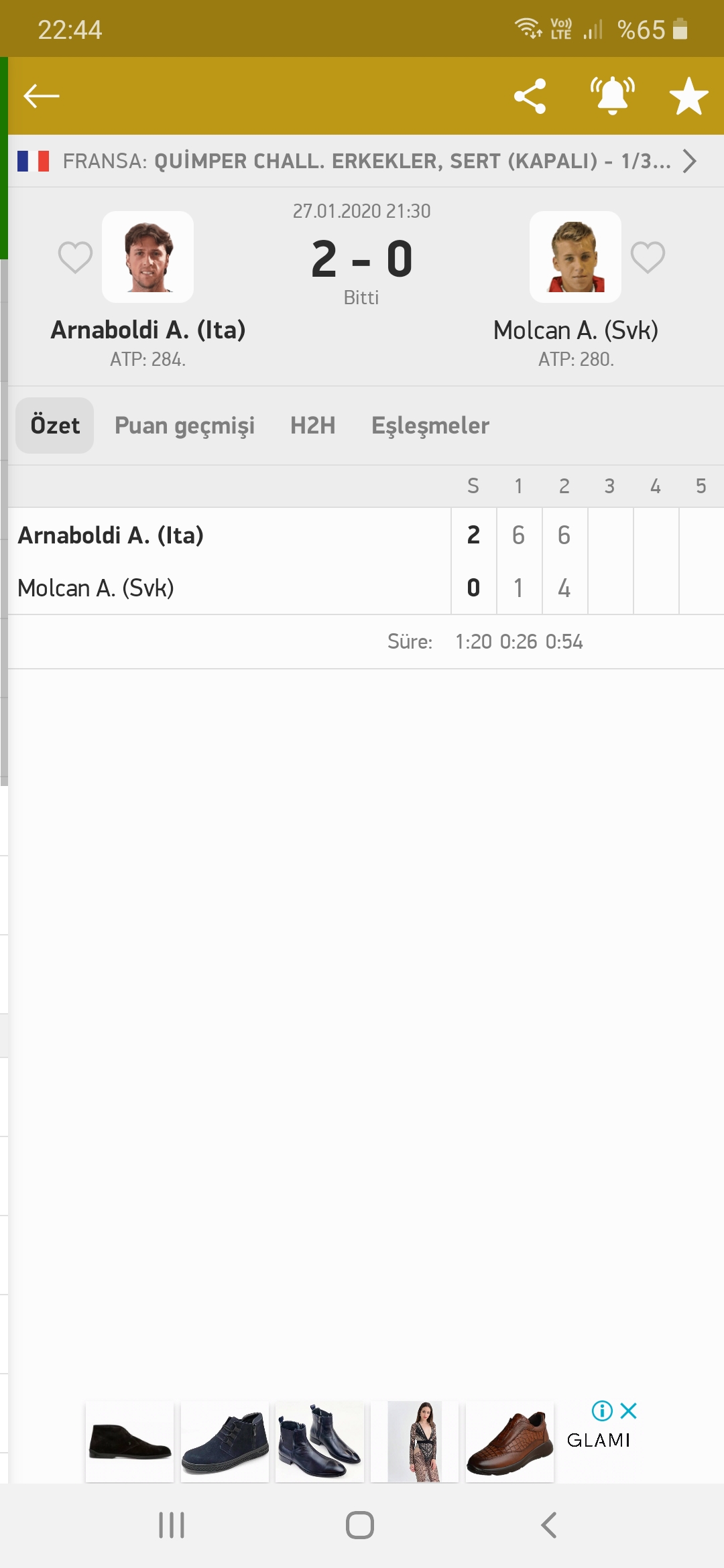Favorite Molcan A. with the heart icon
The width and height of the screenshot is (724, 1568).
pos(648,257)
